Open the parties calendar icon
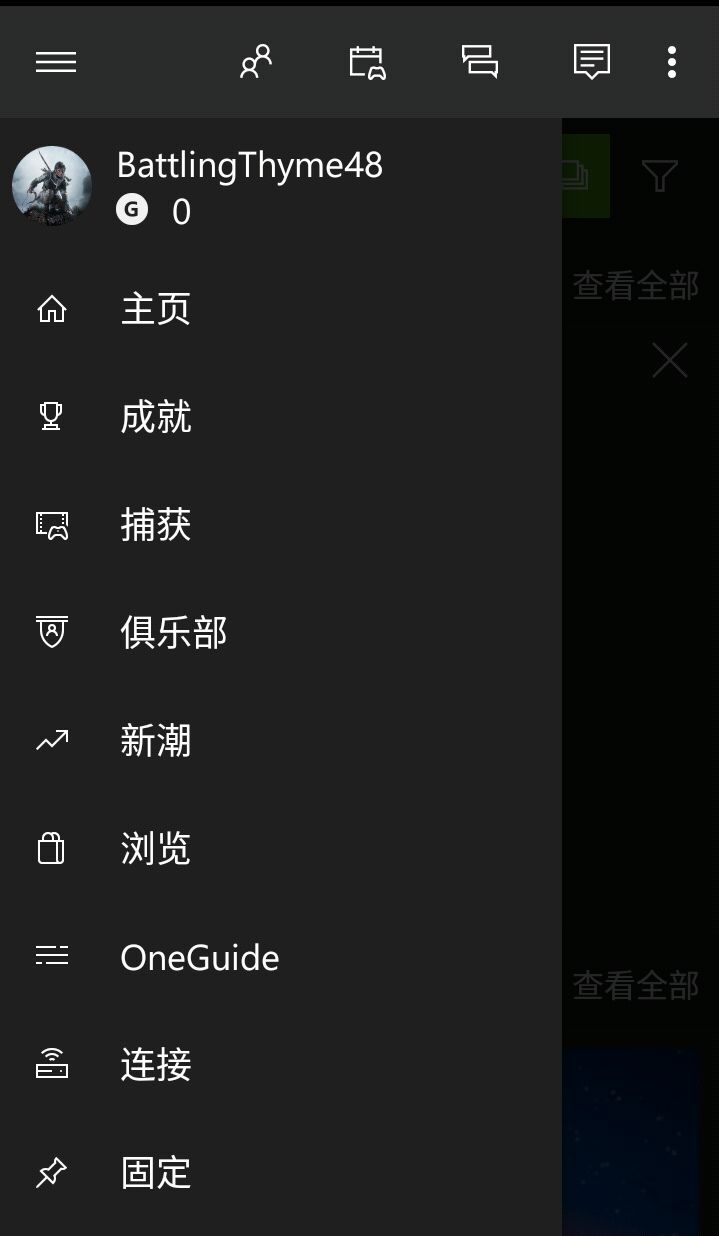Image resolution: width=719 pixels, height=1236 pixels. pyautogui.click(x=367, y=62)
